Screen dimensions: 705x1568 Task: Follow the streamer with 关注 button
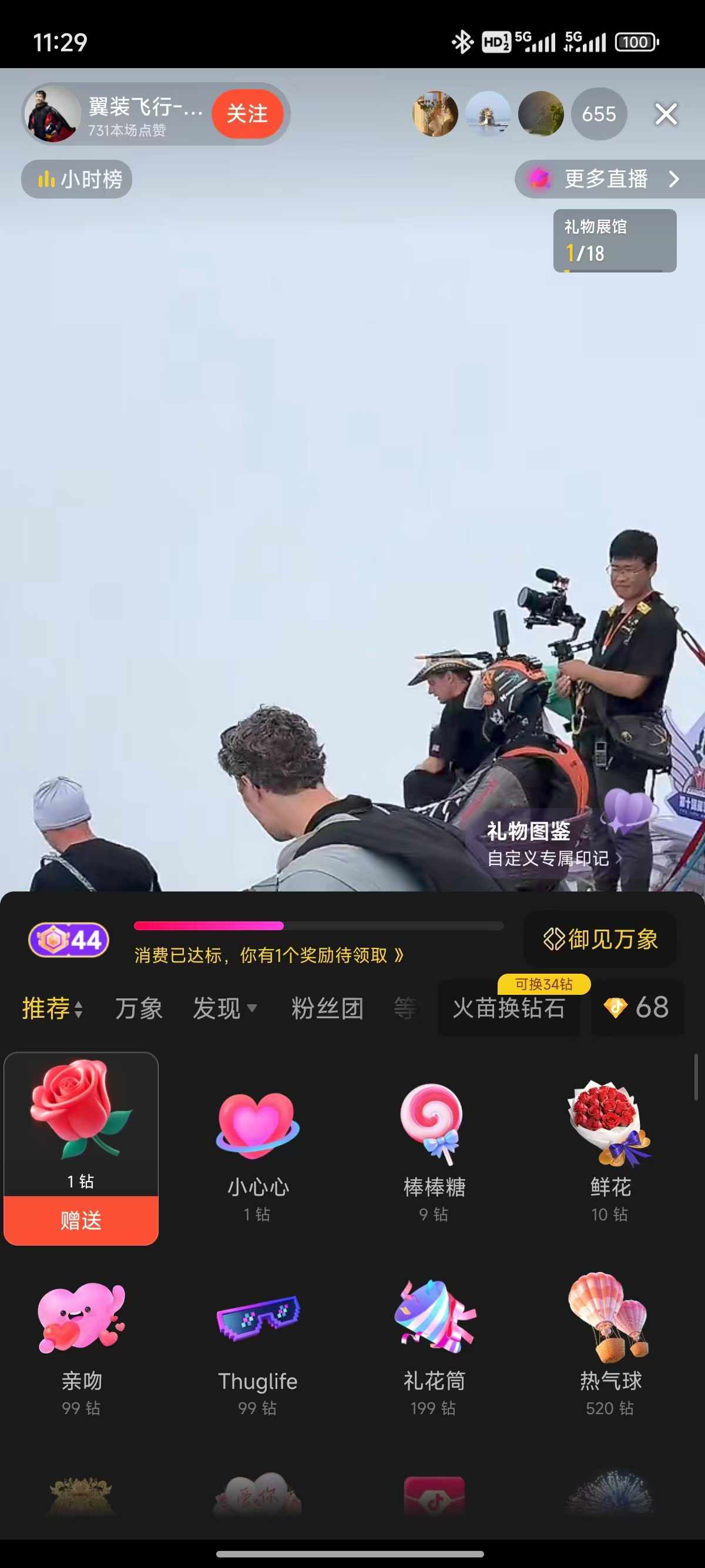(x=247, y=114)
